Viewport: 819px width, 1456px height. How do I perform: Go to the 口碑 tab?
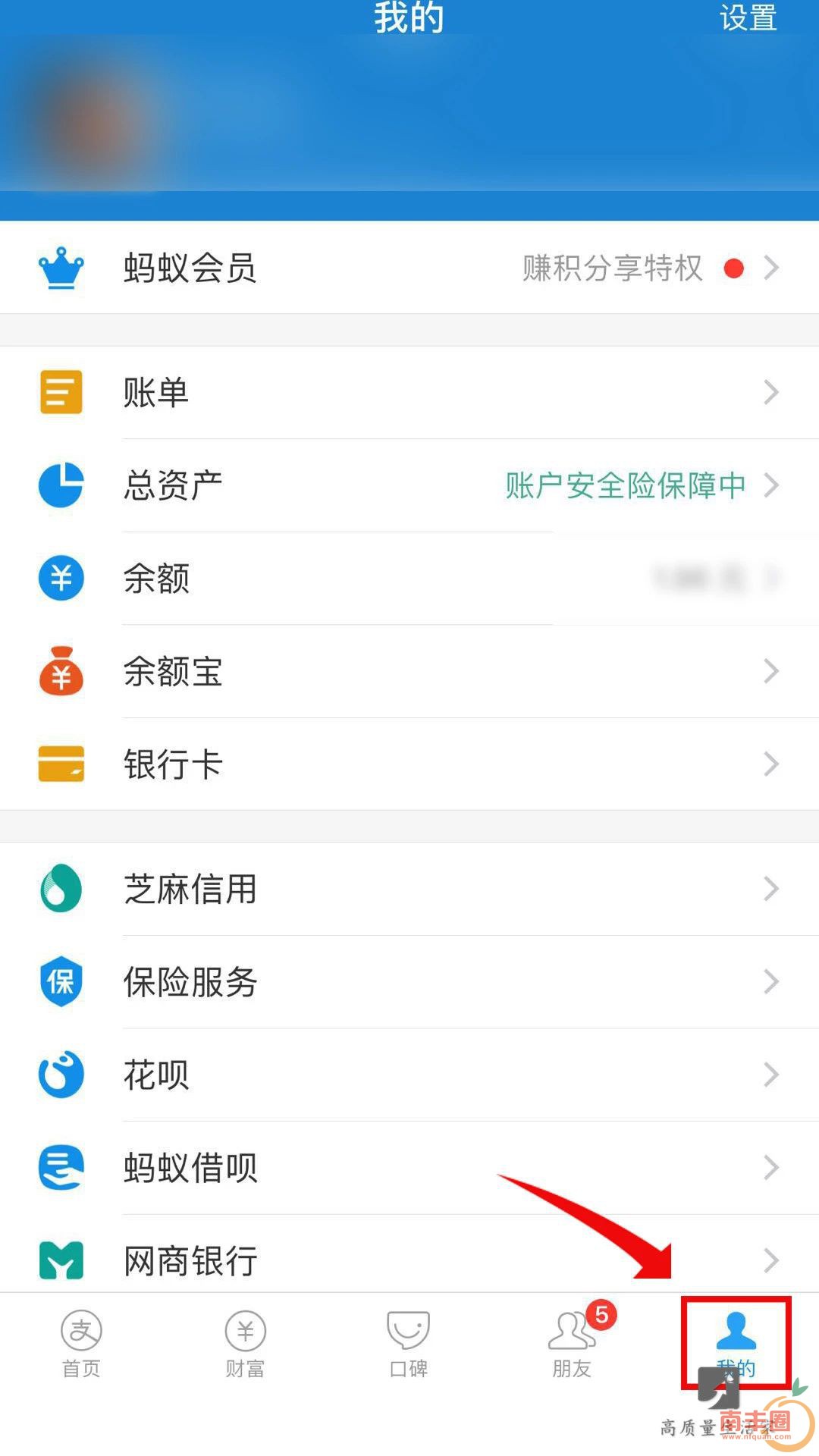click(x=409, y=1344)
